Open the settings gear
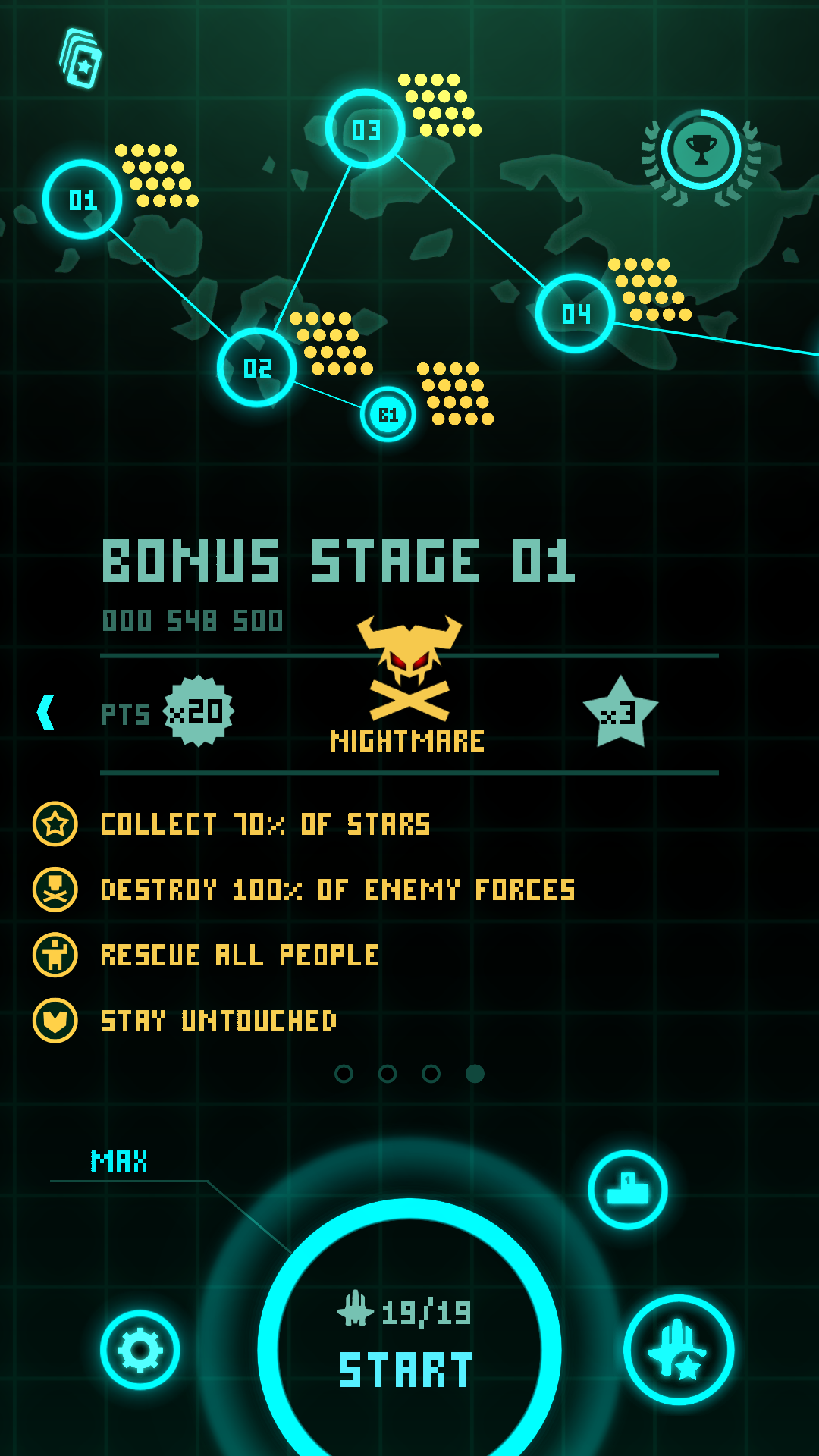 click(x=140, y=1350)
